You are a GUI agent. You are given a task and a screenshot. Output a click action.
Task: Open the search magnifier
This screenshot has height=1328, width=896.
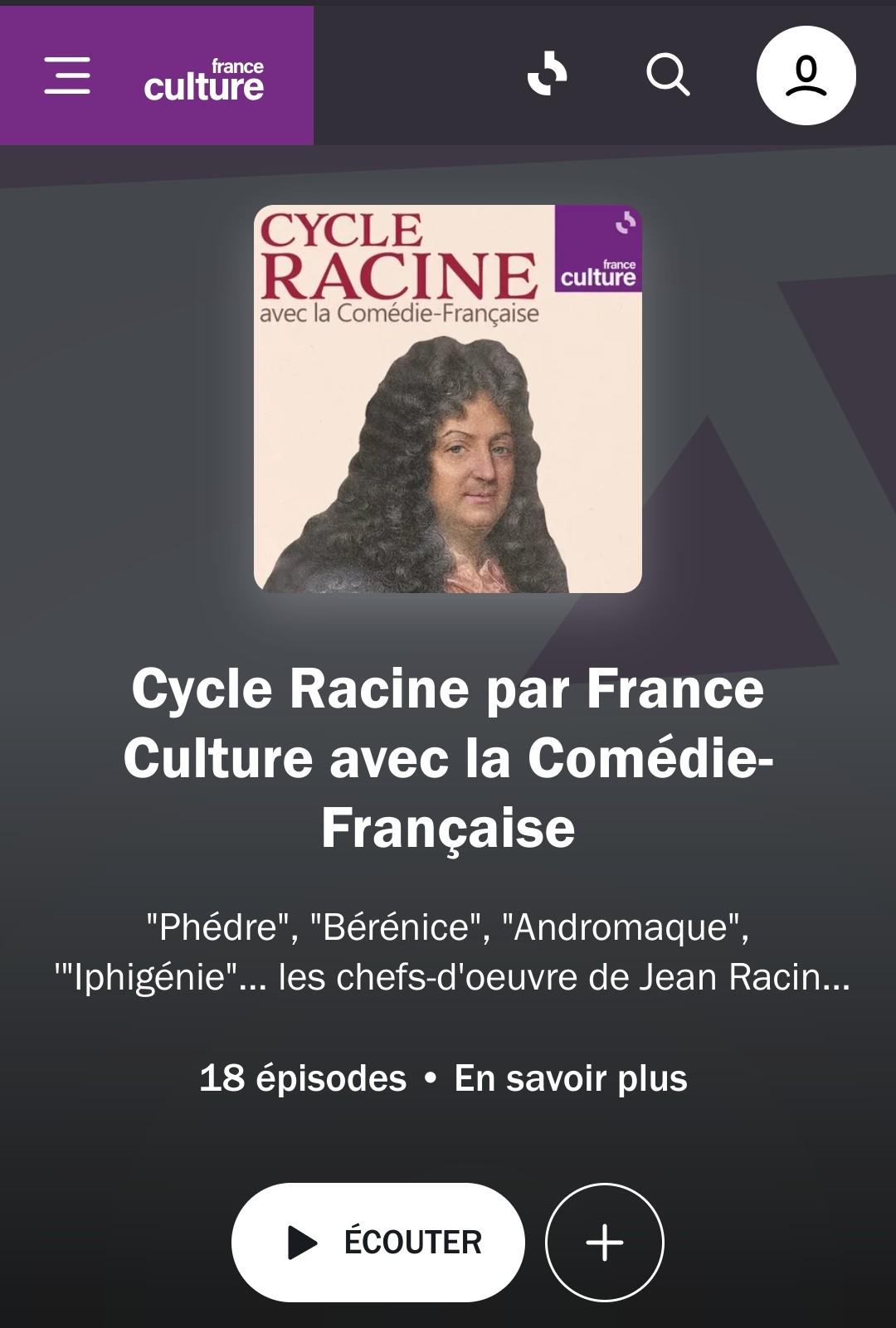point(668,75)
